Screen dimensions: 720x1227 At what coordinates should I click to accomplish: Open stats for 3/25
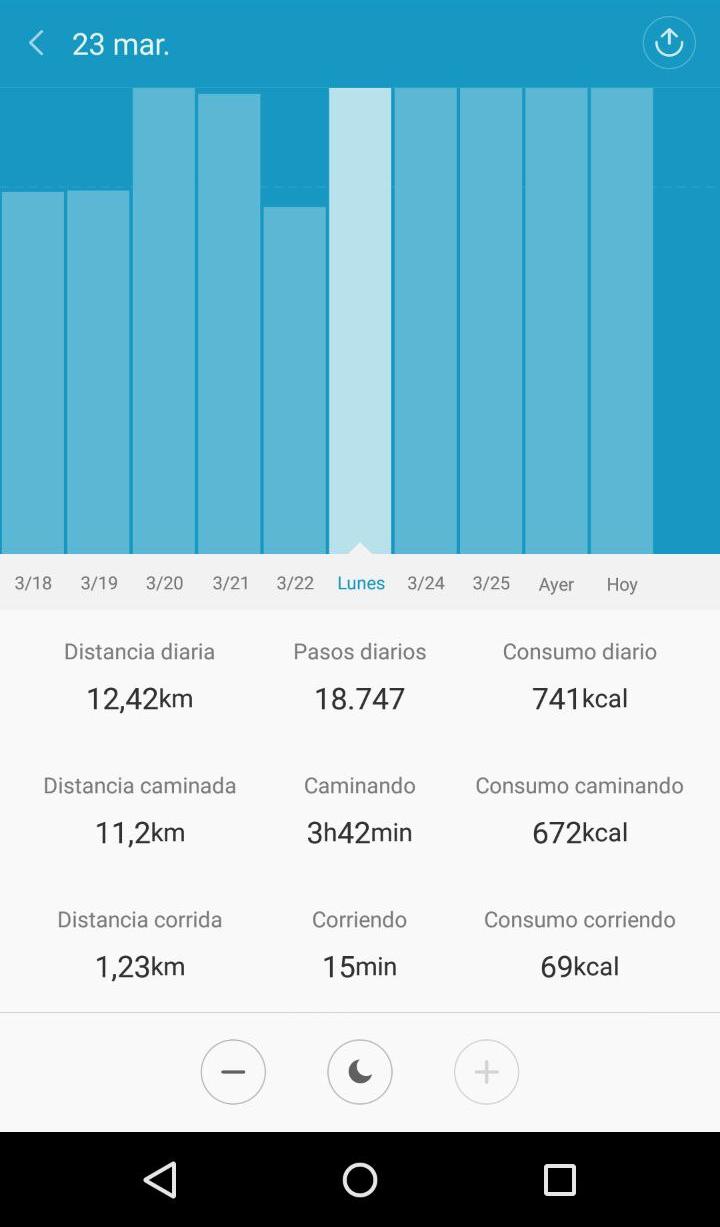click(x=491, y=320)
